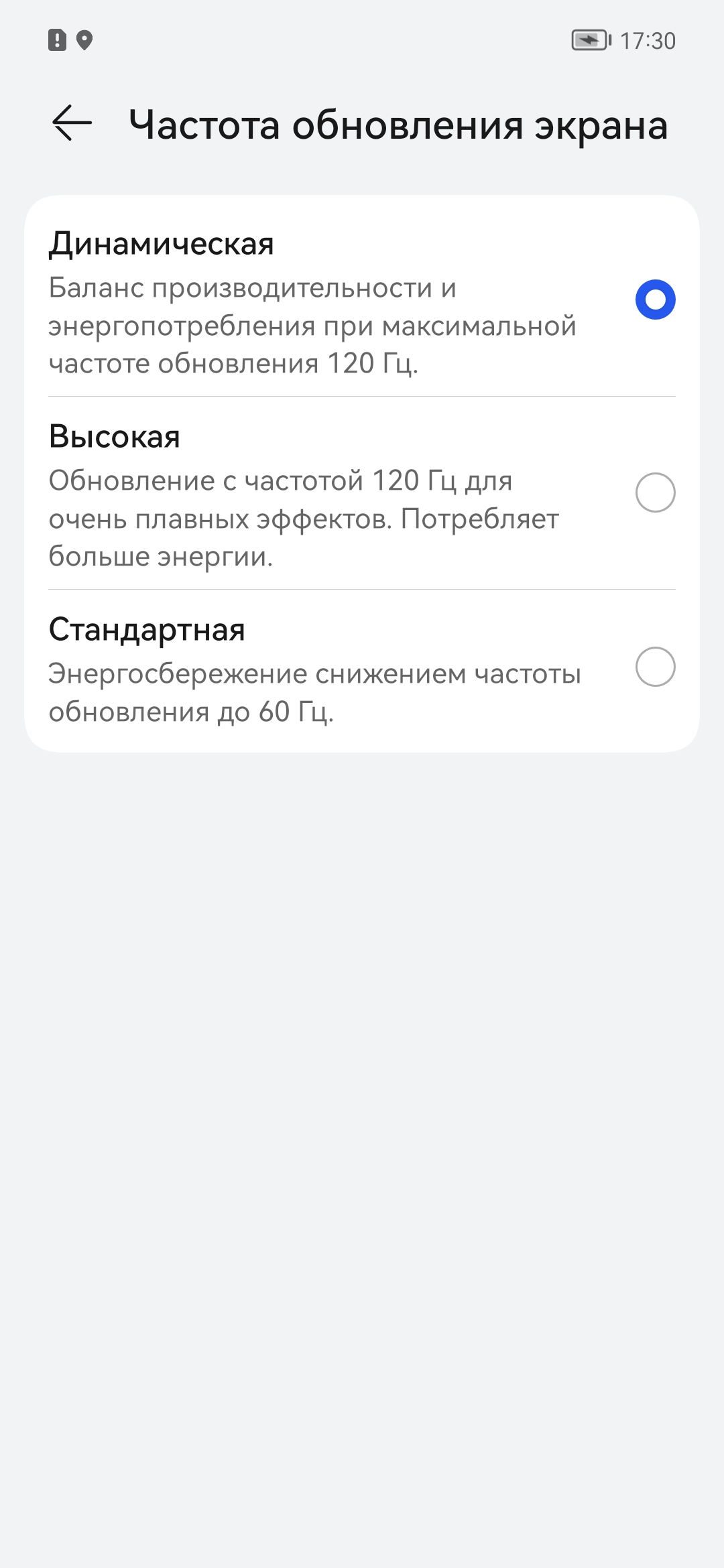Choose the Высокая 120 Гц option
This screenshot has width=724, height=1568.
tap(654, 493)
